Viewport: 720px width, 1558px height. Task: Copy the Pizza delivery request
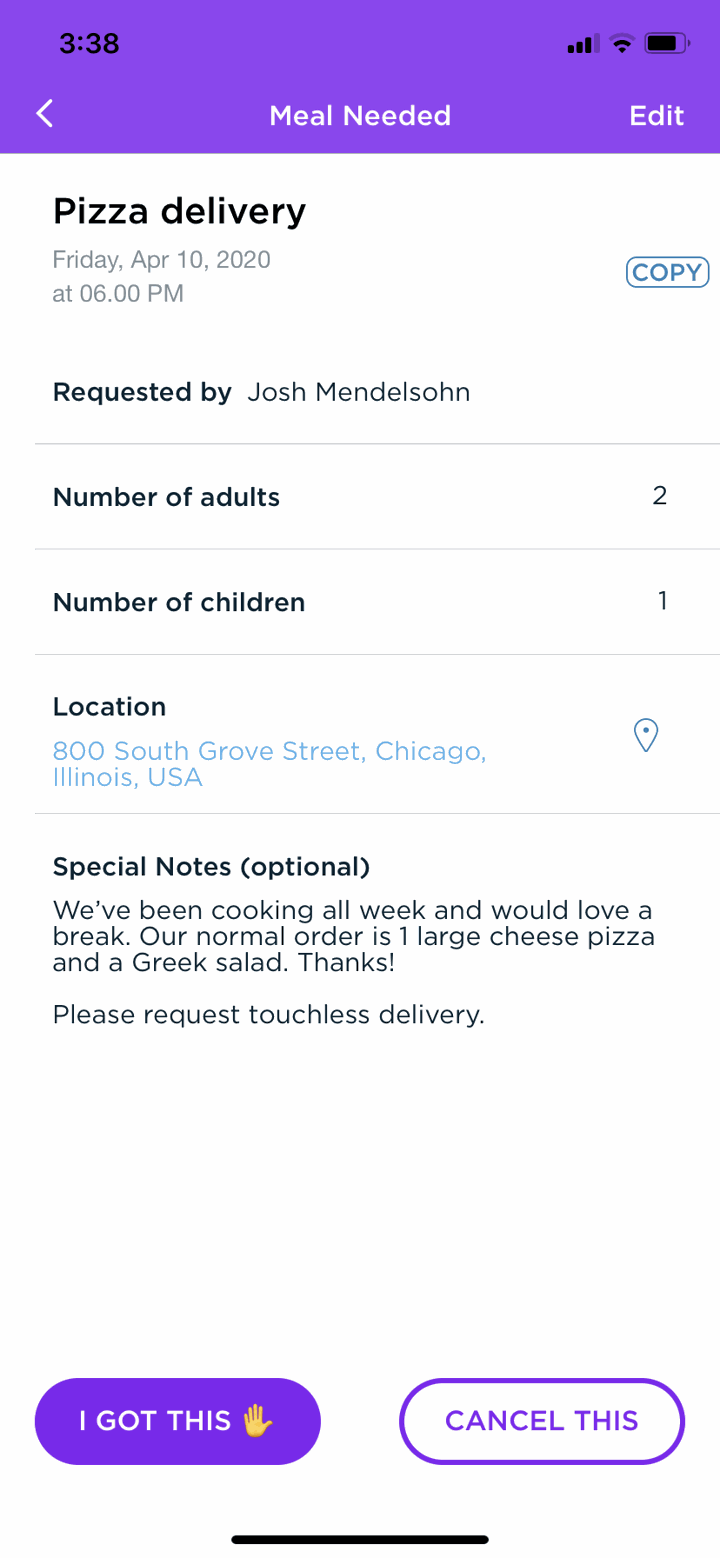point(667,272)
